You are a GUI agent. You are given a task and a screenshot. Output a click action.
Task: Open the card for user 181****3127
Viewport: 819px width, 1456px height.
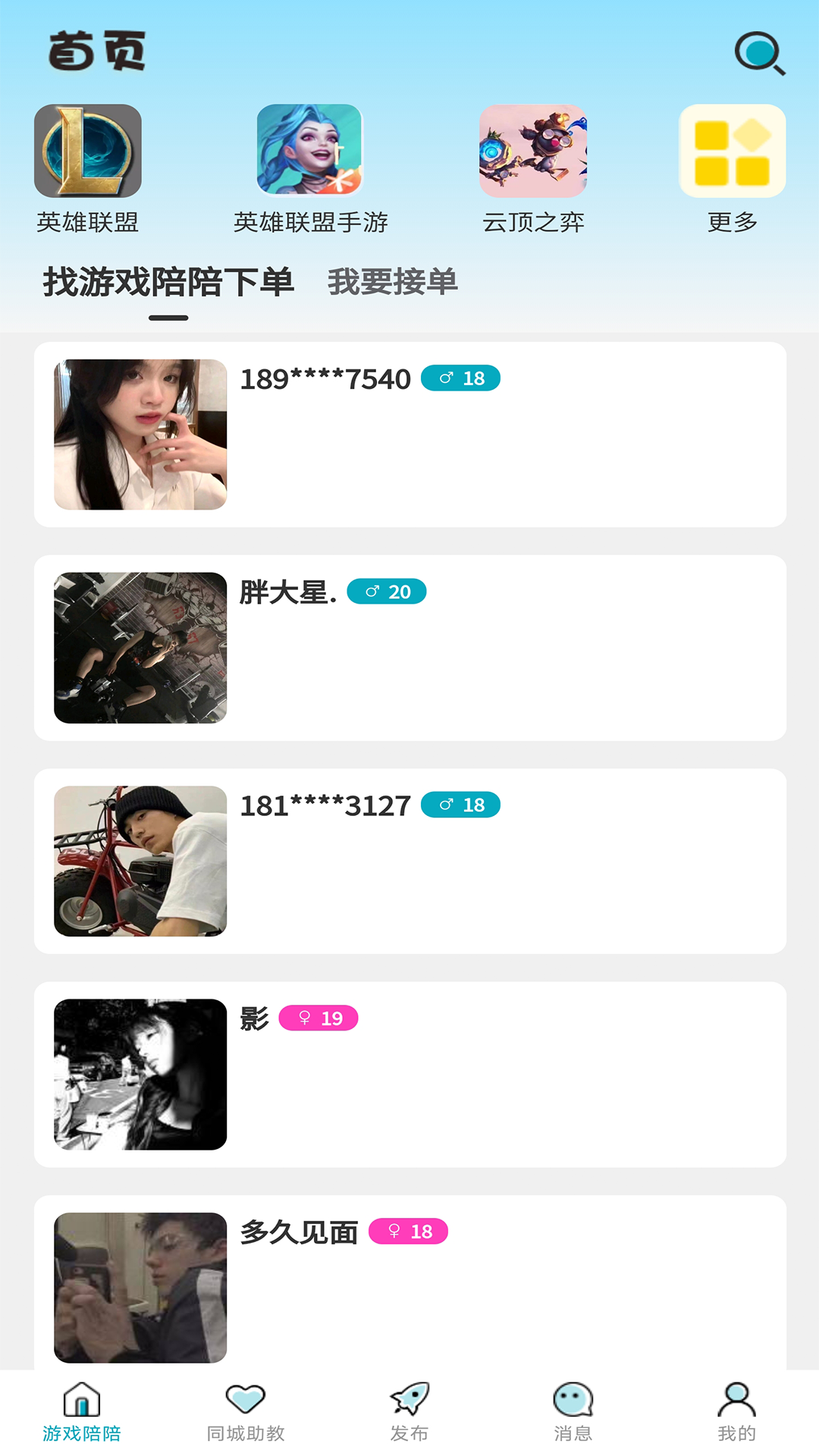pos(409,861)
